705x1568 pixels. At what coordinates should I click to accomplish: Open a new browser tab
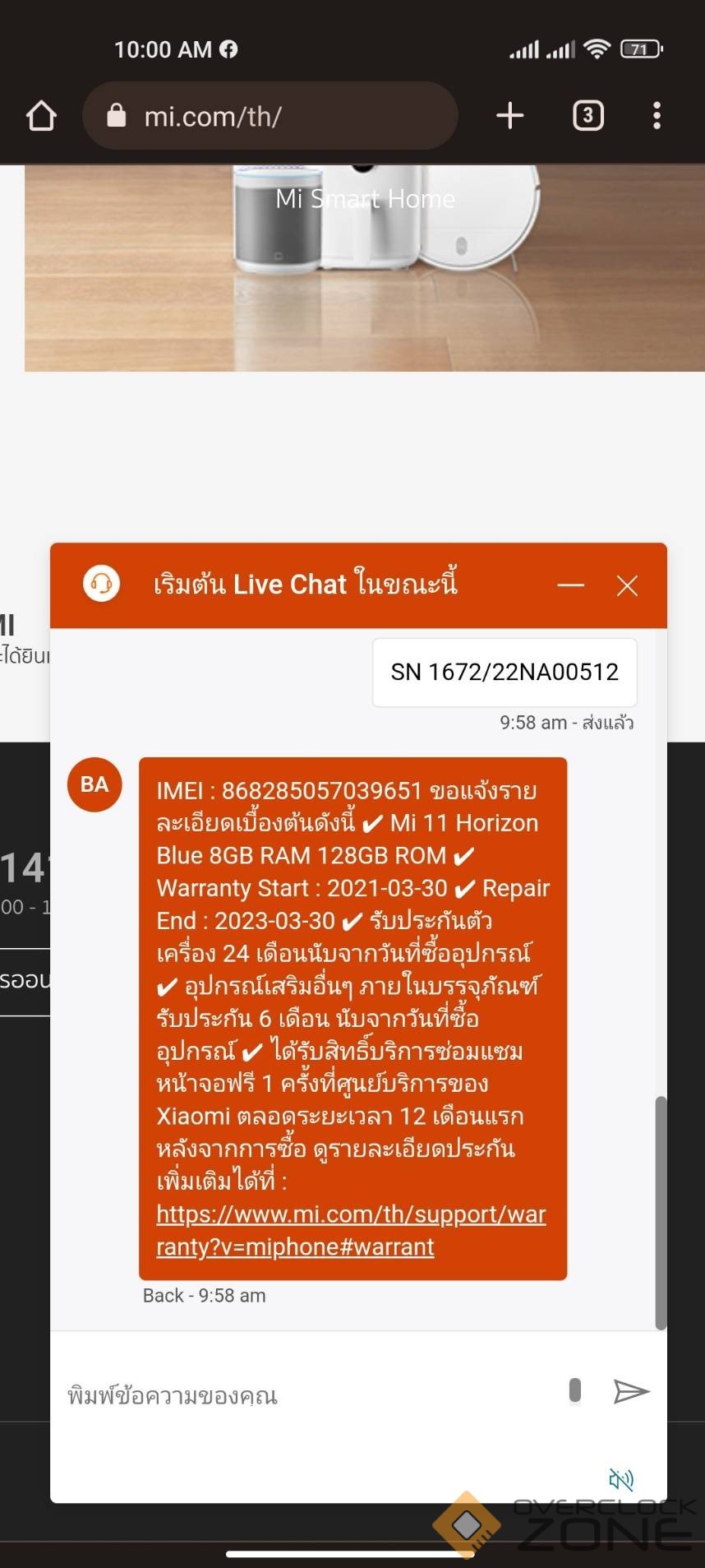(x=509, y=116)
